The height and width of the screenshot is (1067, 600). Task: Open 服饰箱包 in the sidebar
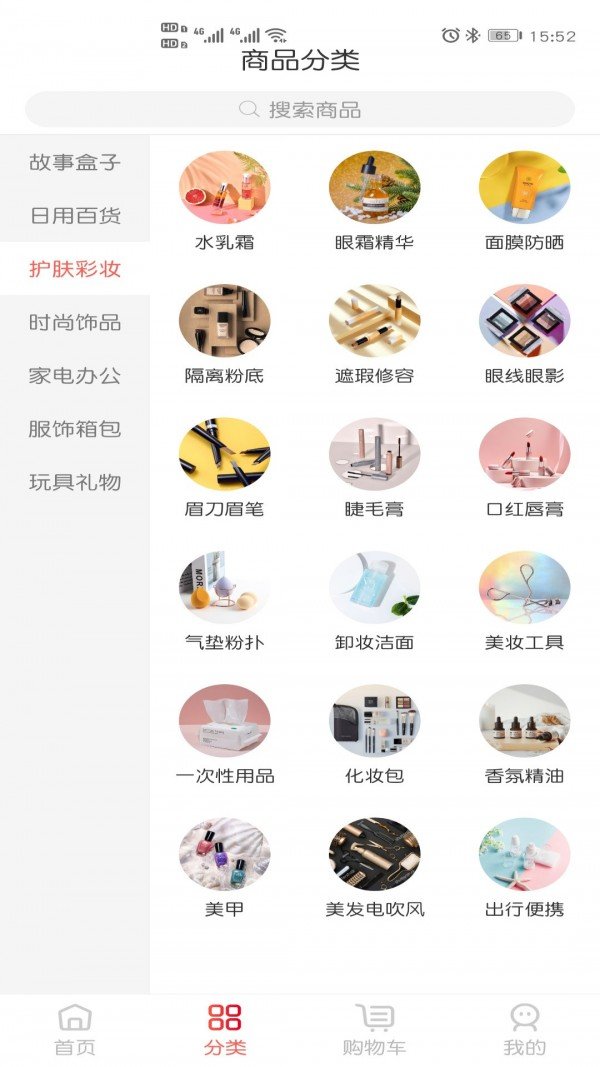[x=75, y=429]
